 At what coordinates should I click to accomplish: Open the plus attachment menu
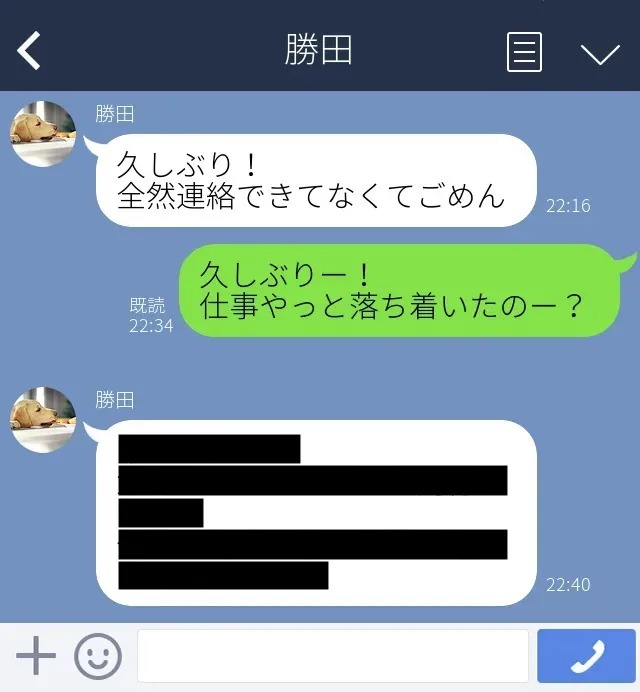click(x=36, y=657)
